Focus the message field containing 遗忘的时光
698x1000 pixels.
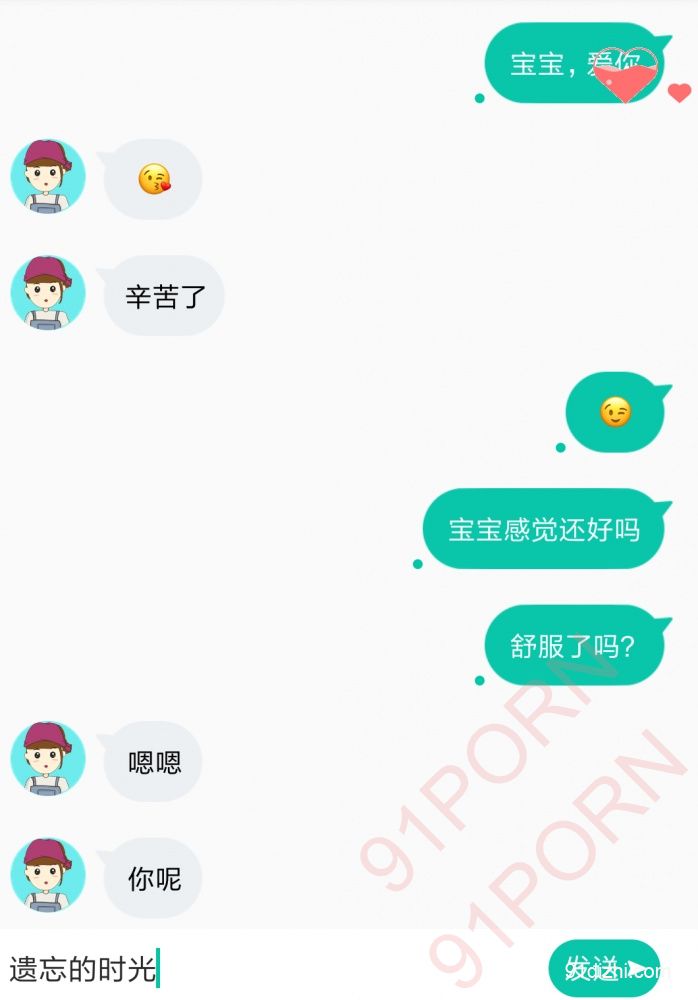point(270,968)
